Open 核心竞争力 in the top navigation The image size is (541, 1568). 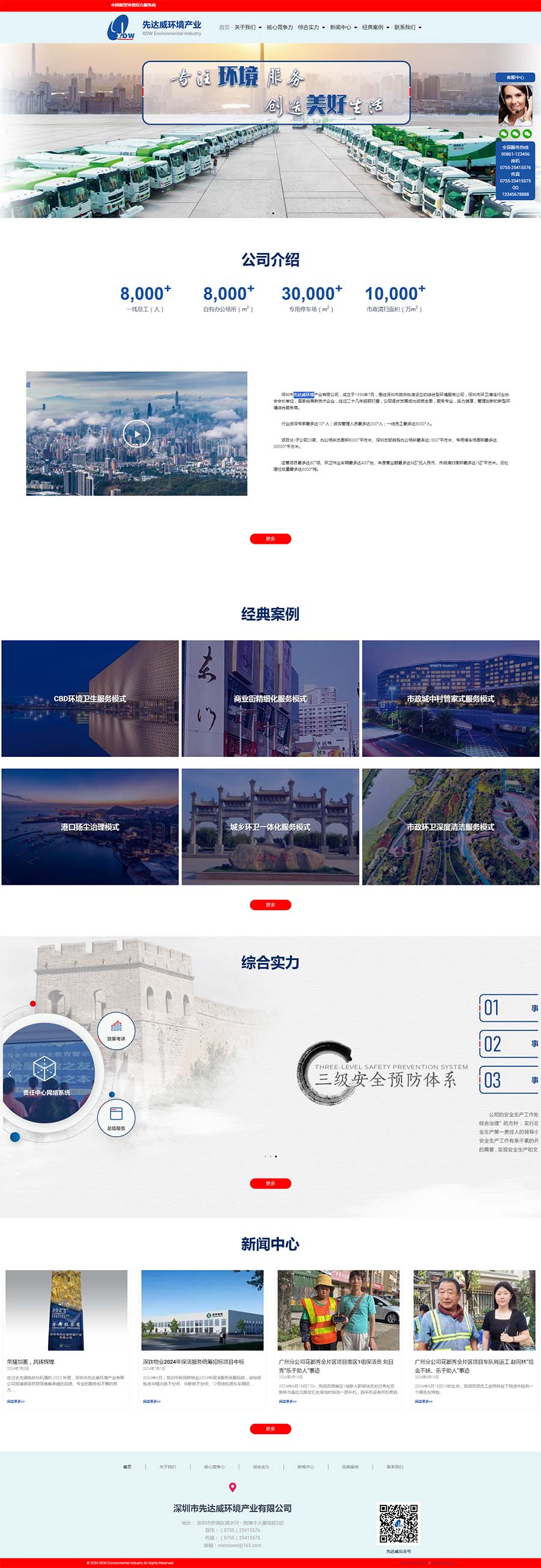tap(280, 28)
